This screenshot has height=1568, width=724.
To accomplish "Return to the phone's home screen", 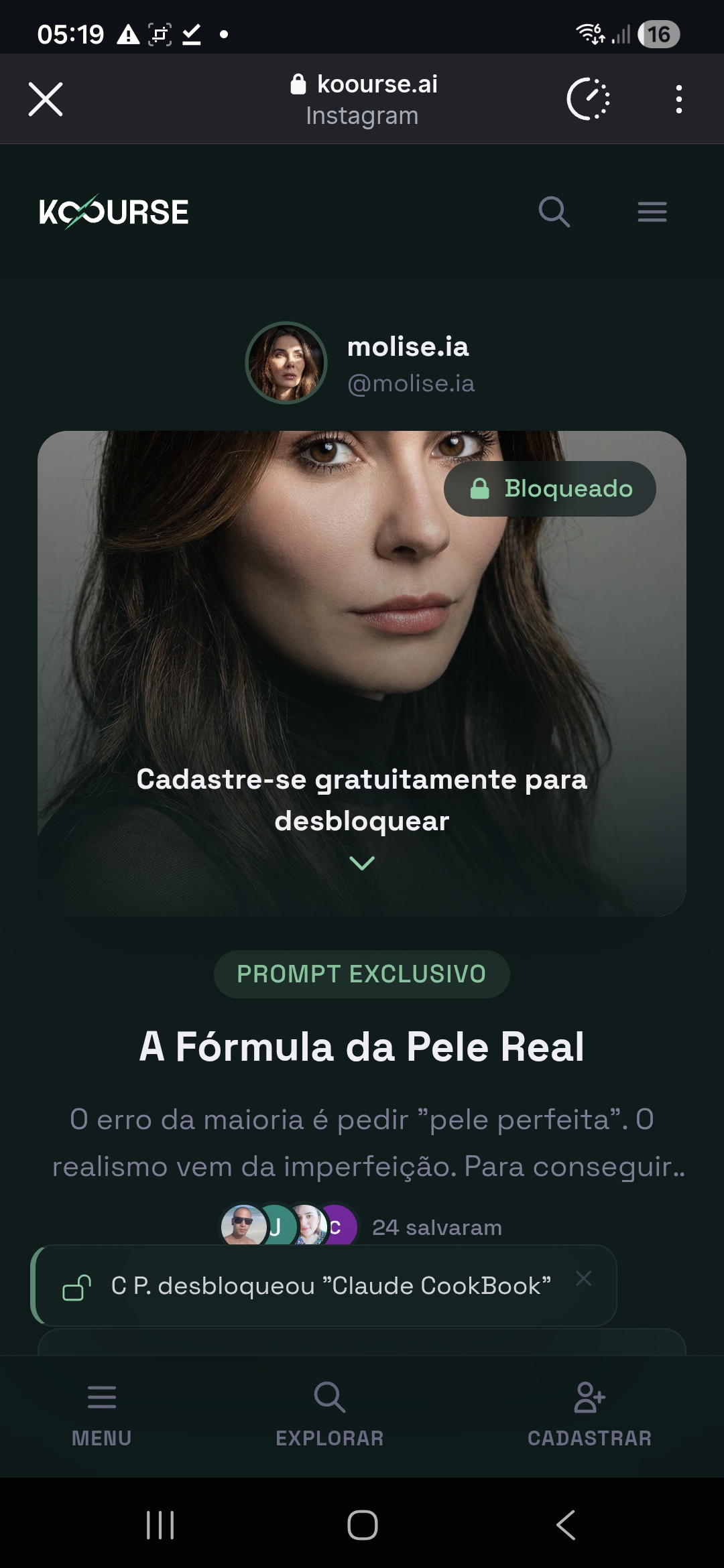I will 362,1525.
